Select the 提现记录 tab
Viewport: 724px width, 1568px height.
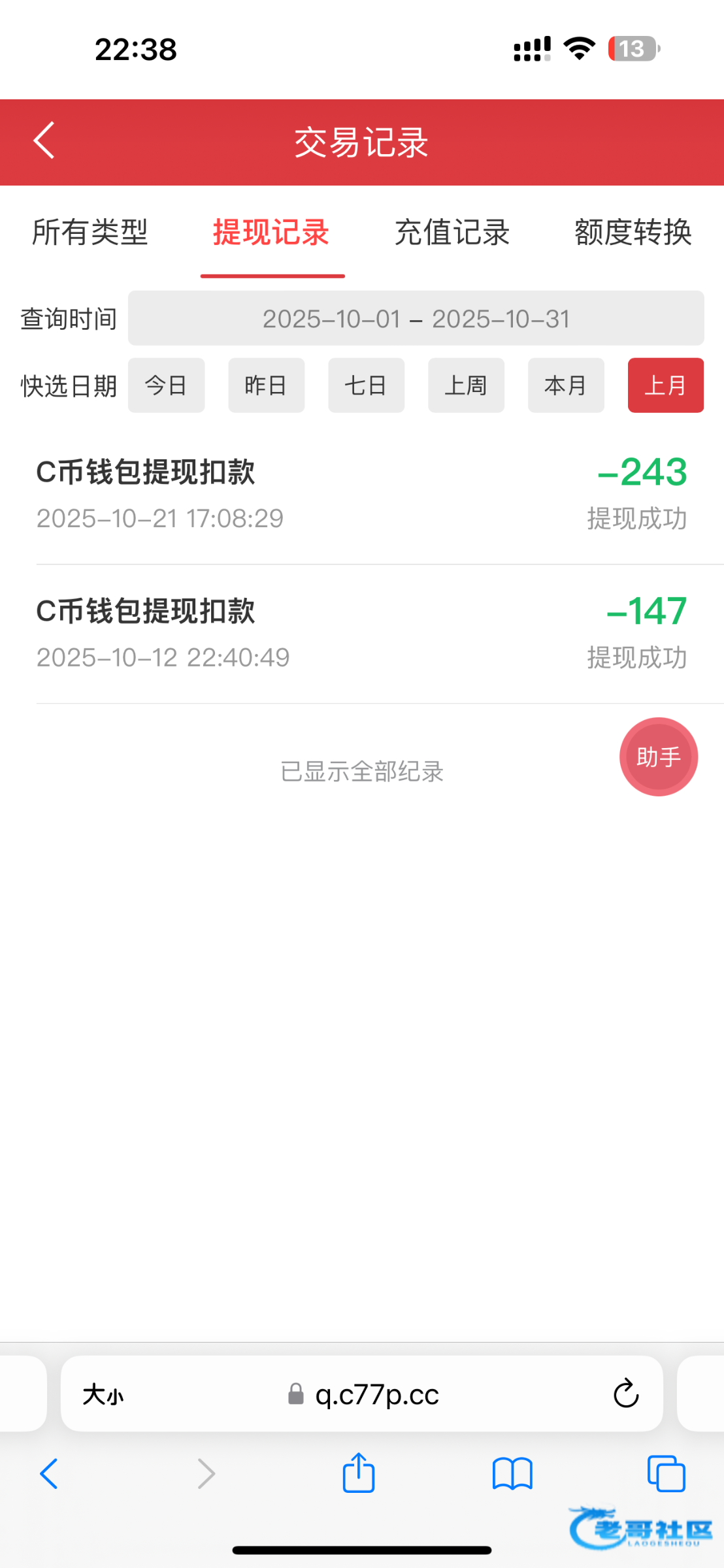coord(271,233)
